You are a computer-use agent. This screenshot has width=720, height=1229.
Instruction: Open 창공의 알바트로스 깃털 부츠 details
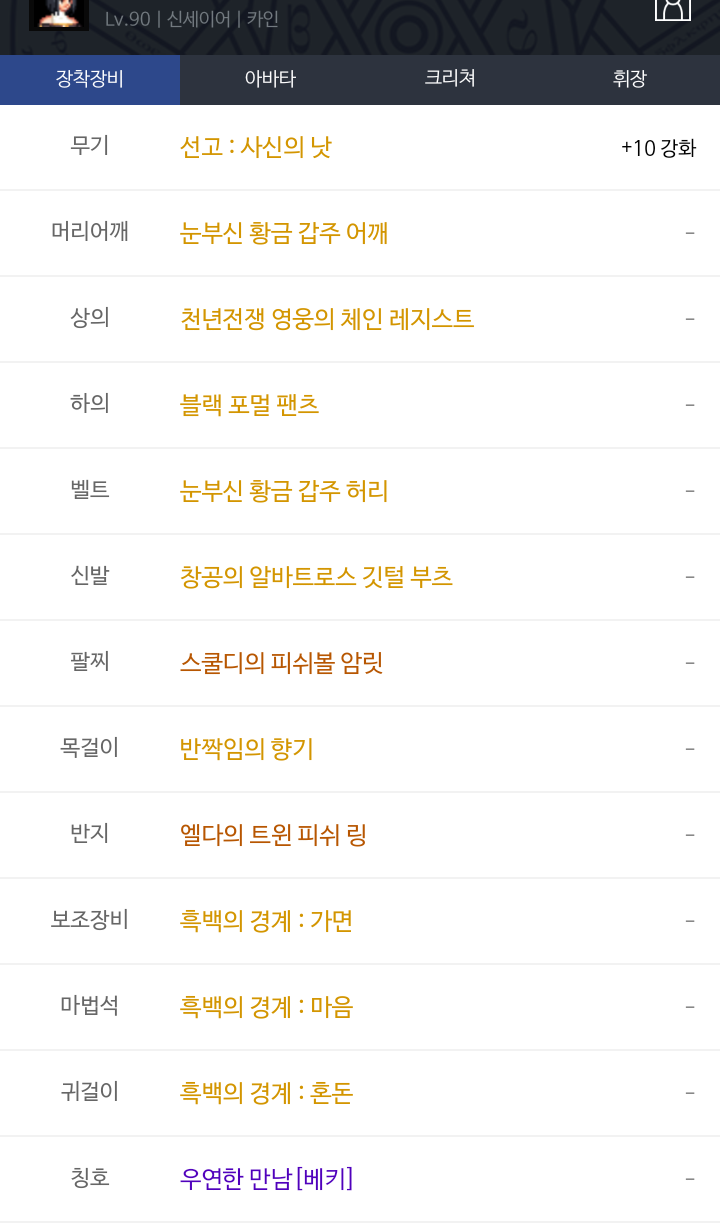coord(316,577)
